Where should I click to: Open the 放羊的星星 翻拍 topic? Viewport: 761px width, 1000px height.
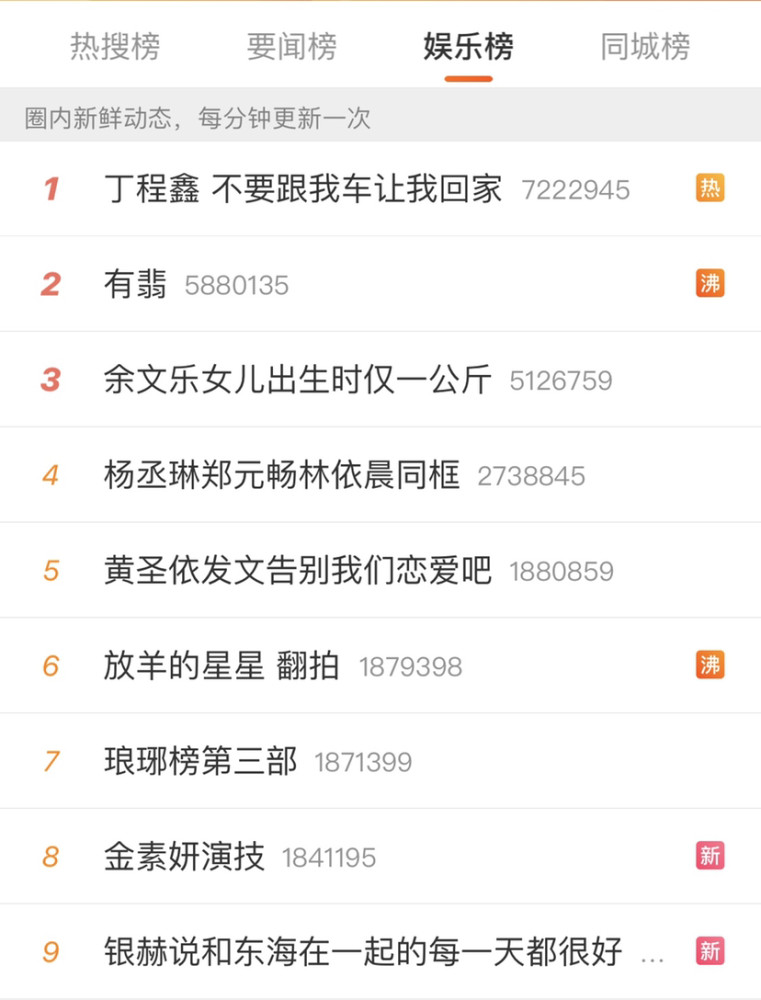click(222, 666)
